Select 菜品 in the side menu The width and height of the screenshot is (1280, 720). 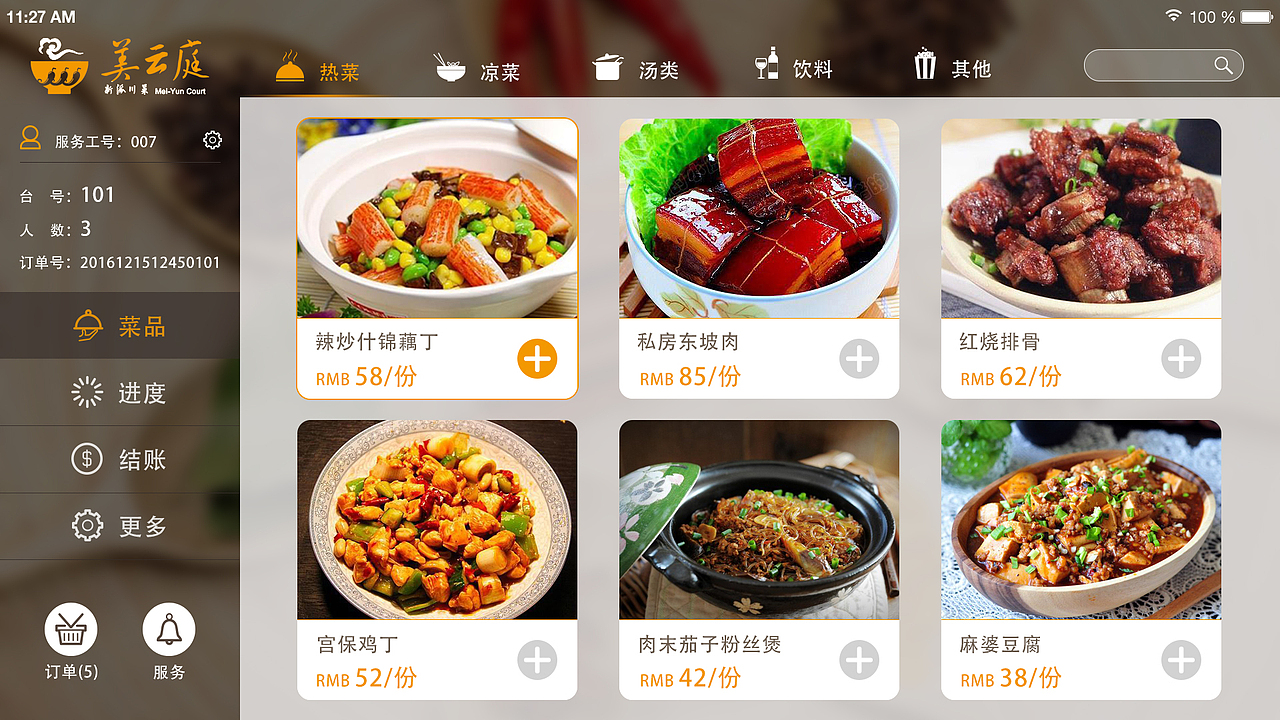click(x=120, y=326)
